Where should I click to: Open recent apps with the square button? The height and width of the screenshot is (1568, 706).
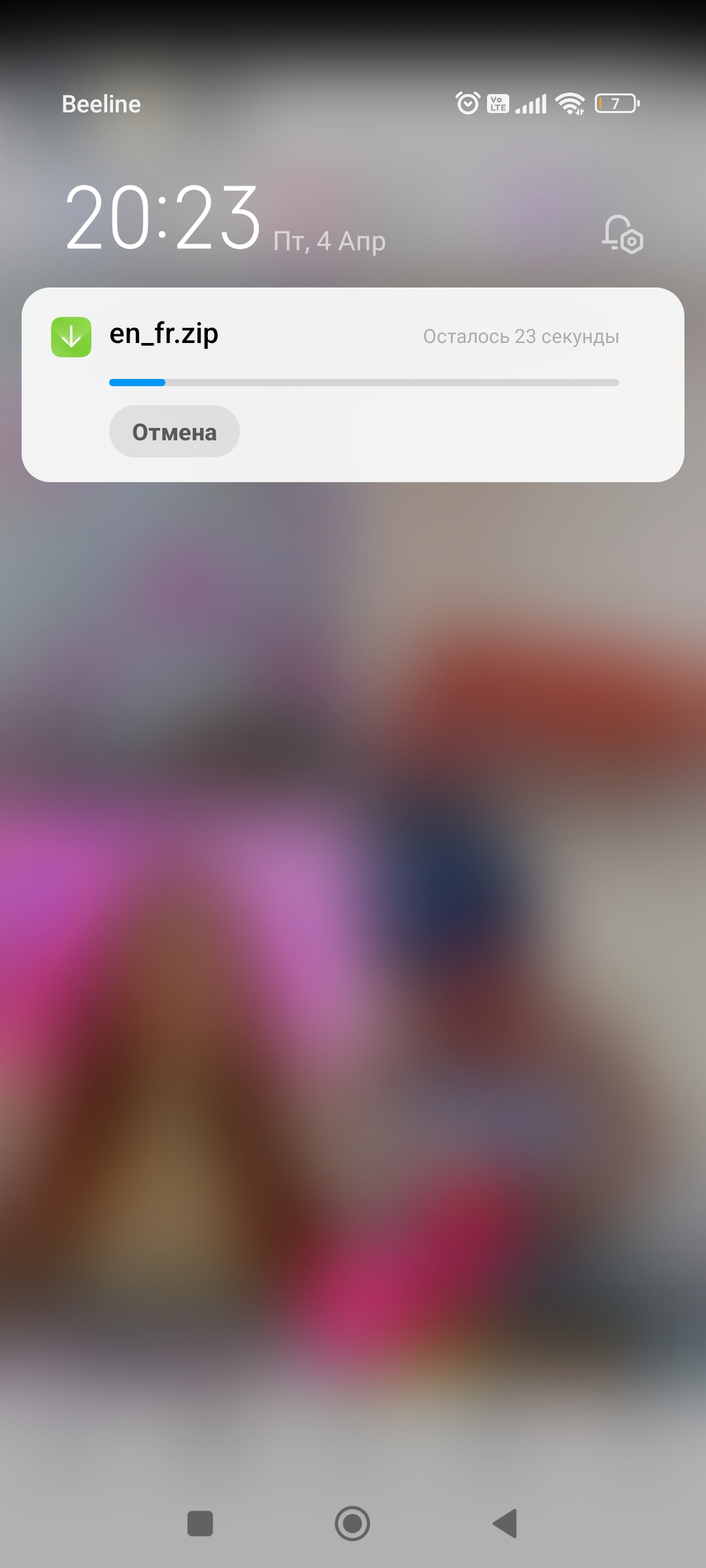tap(200, 1524)
